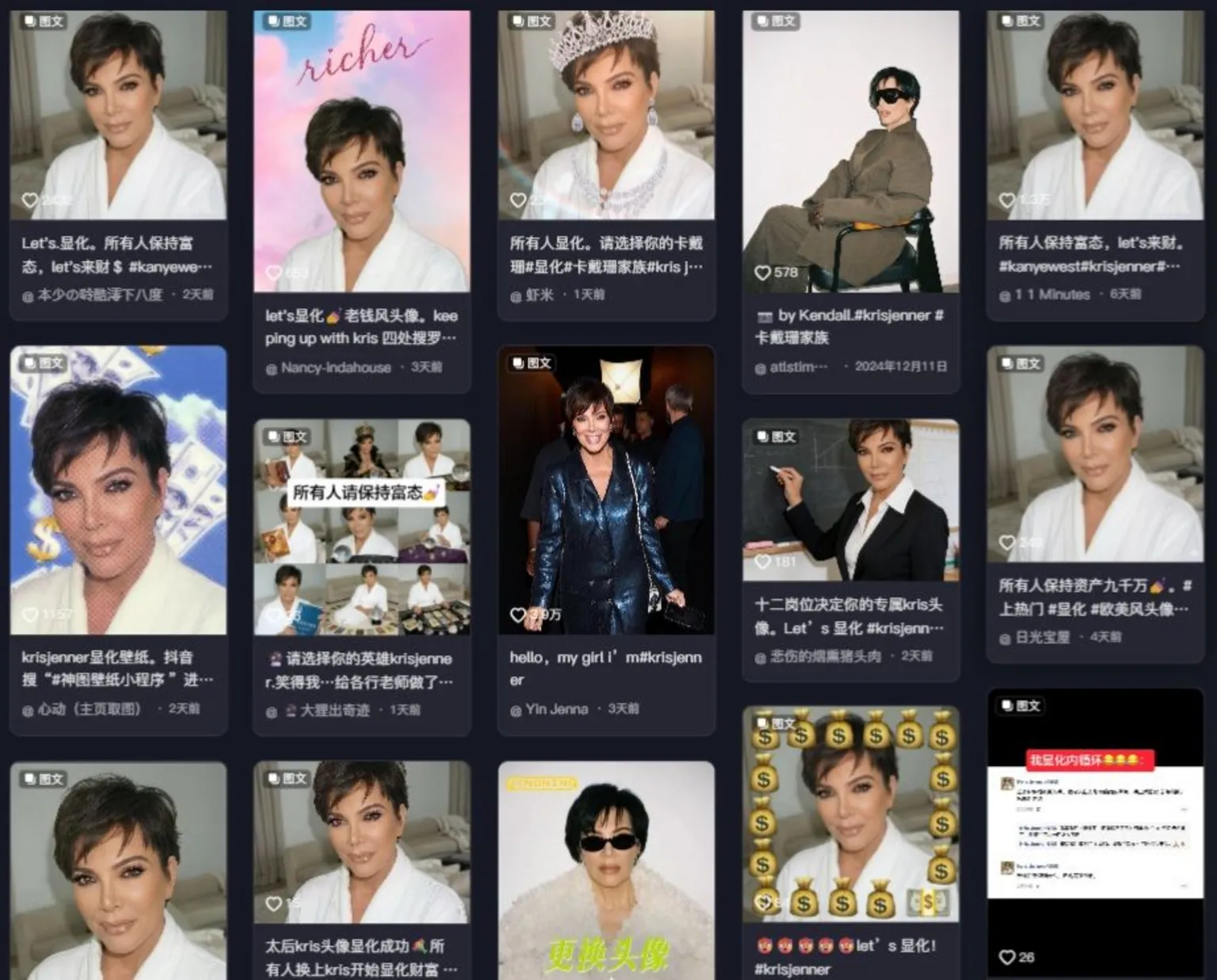Open the '十二岗位决定你的专属kris头像' post

point(850,499)
